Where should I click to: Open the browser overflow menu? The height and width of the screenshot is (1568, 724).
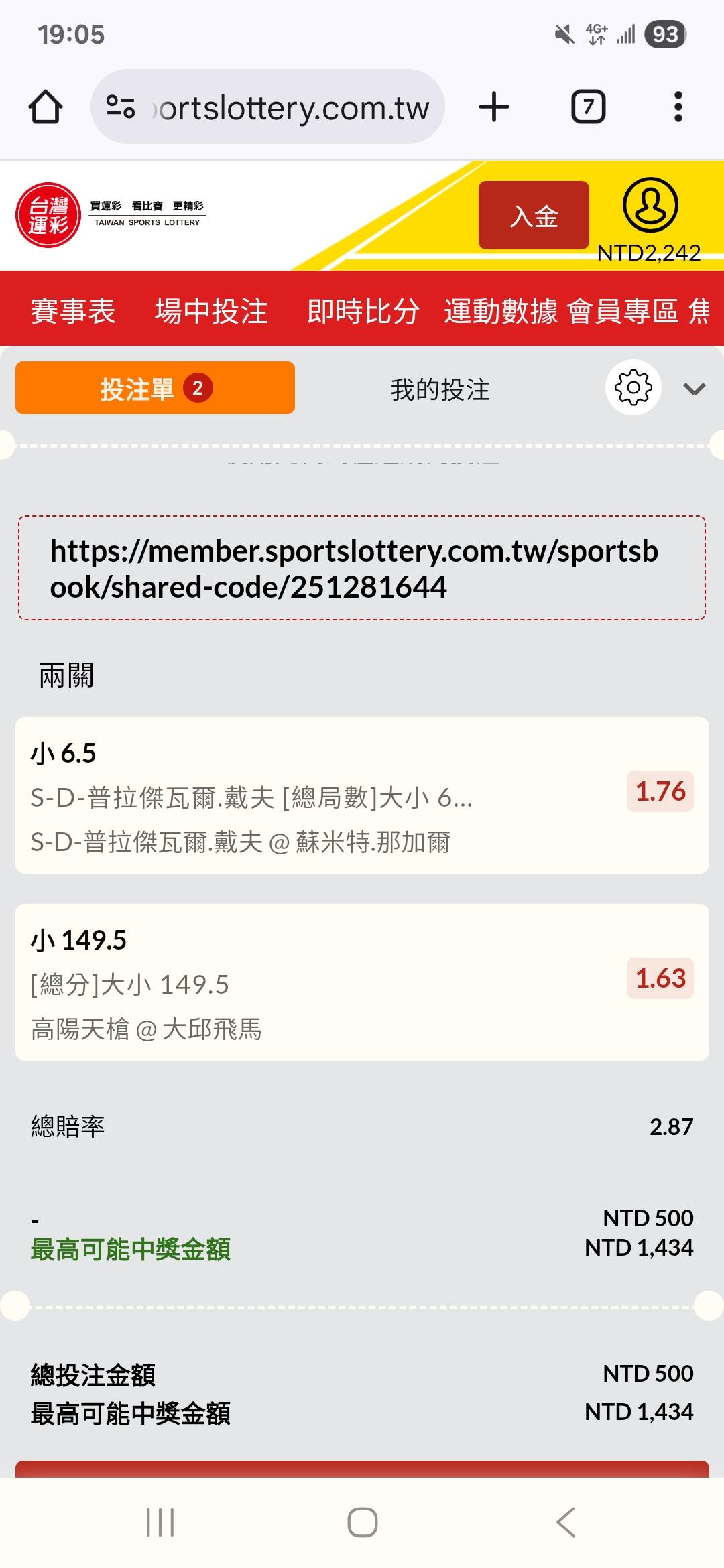pos(678,107)
